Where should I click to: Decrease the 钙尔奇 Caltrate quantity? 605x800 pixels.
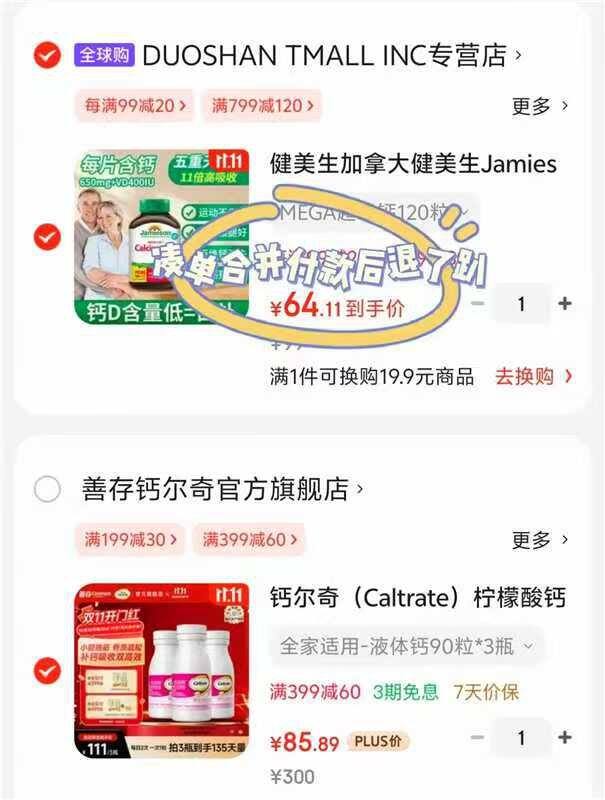(478, 738)
